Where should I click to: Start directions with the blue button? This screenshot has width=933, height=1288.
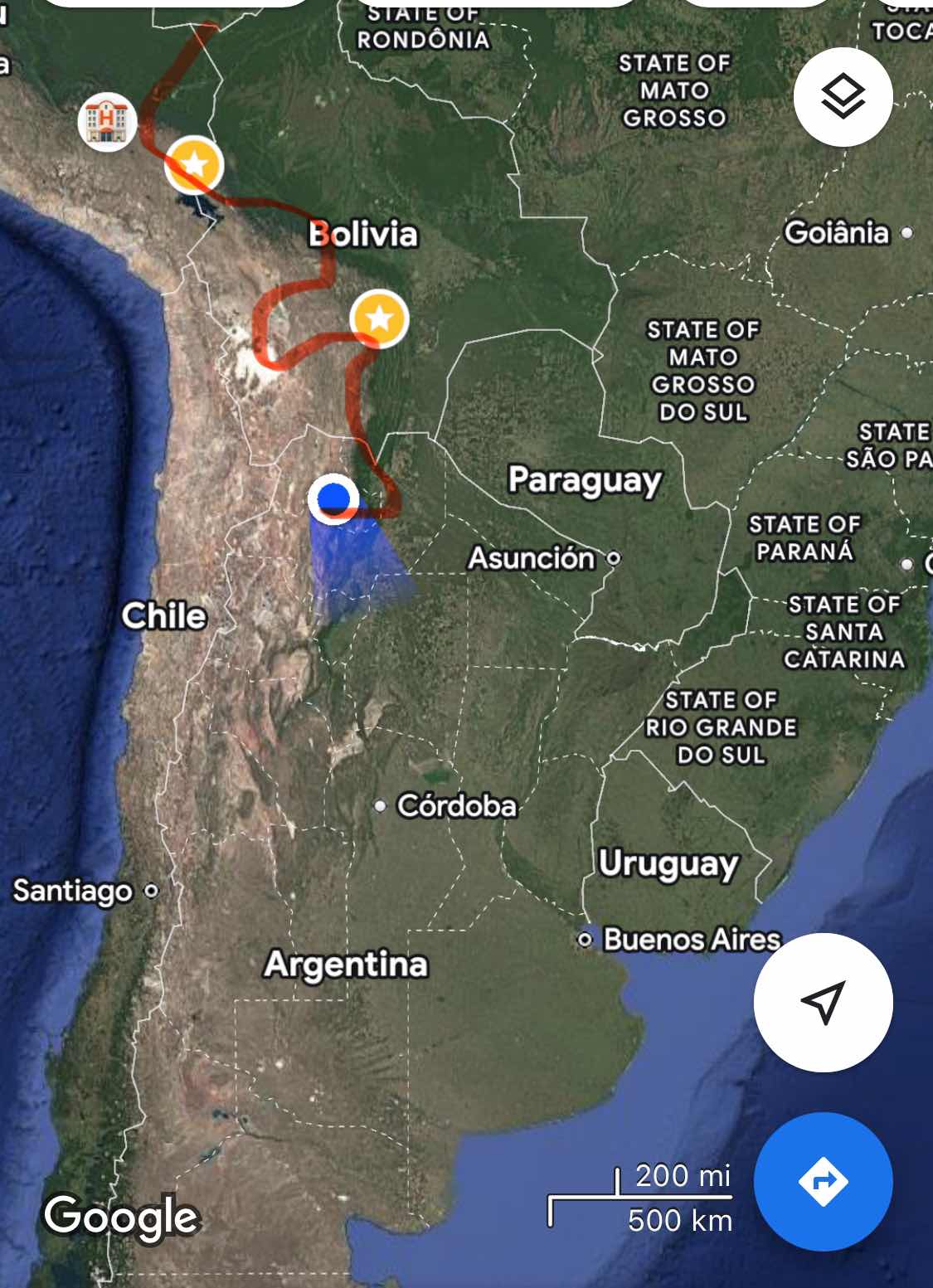[x=823, y=1181]
